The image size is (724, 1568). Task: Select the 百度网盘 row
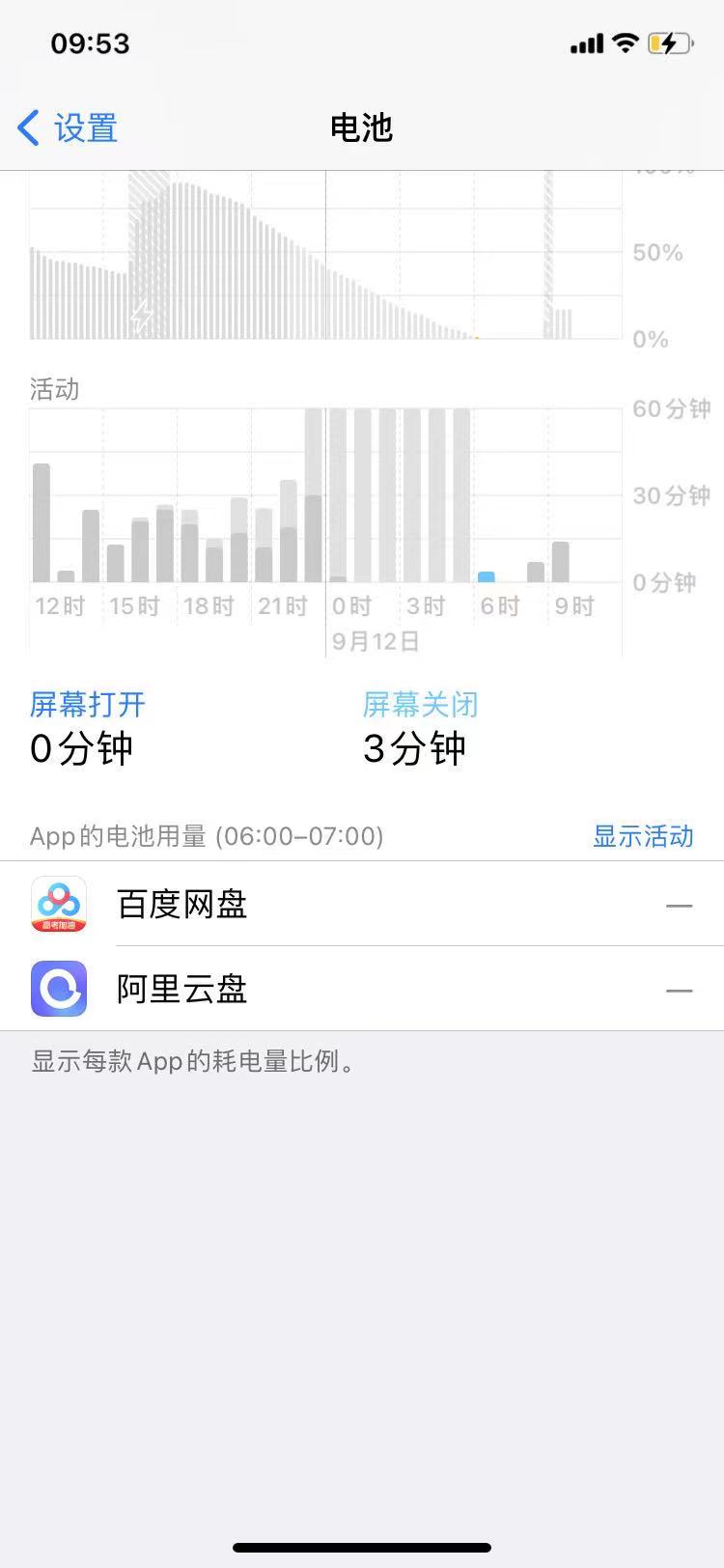pos(362,905)
